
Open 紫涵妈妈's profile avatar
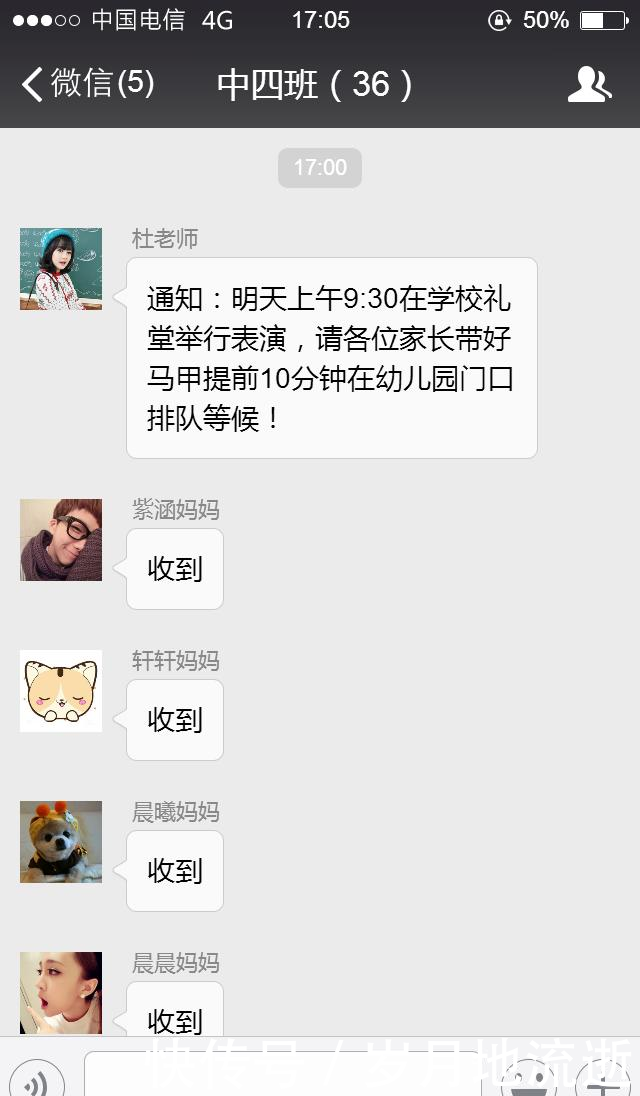[x=61, y=540]
